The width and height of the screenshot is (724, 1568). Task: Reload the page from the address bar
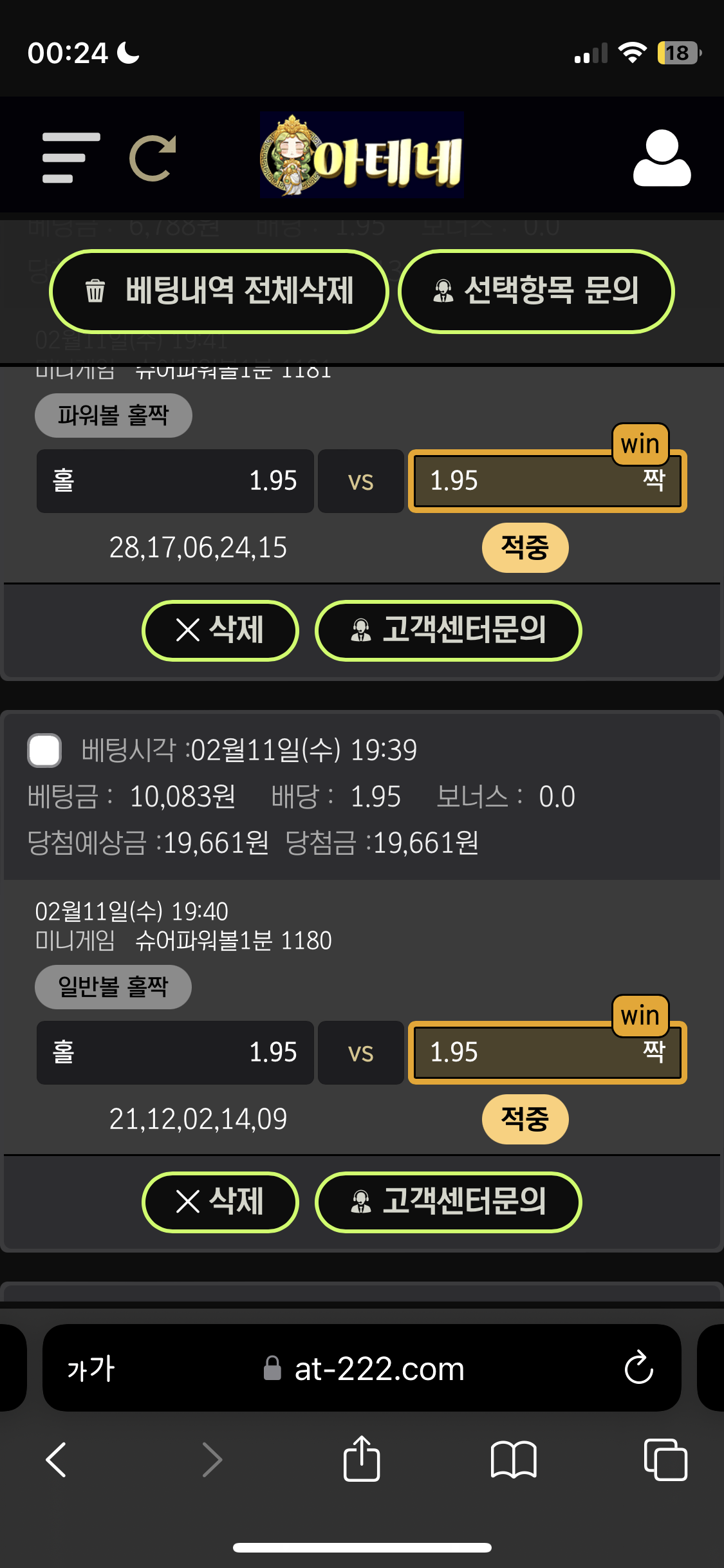(638, 1368)
